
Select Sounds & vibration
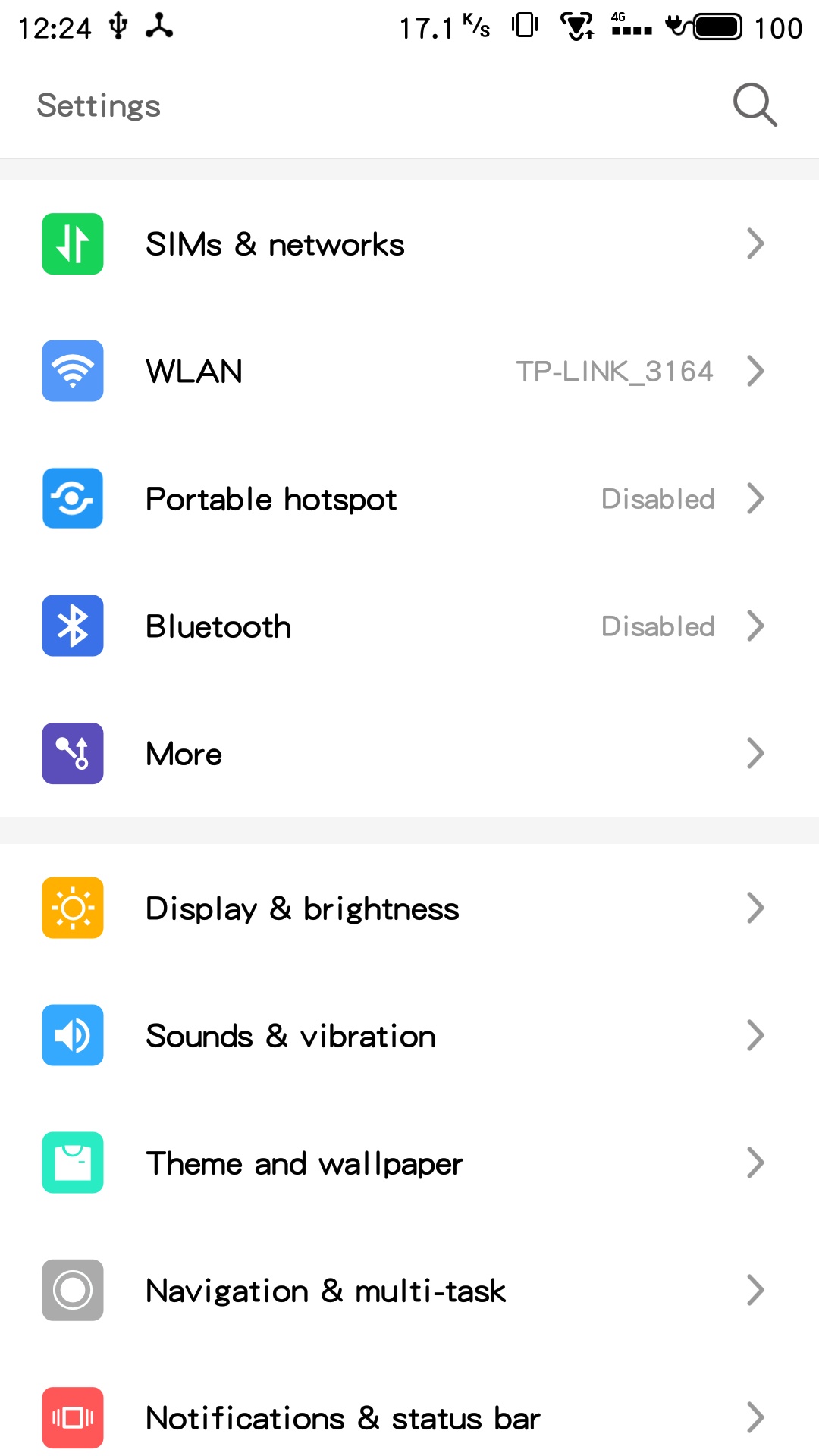point(409,1036)
